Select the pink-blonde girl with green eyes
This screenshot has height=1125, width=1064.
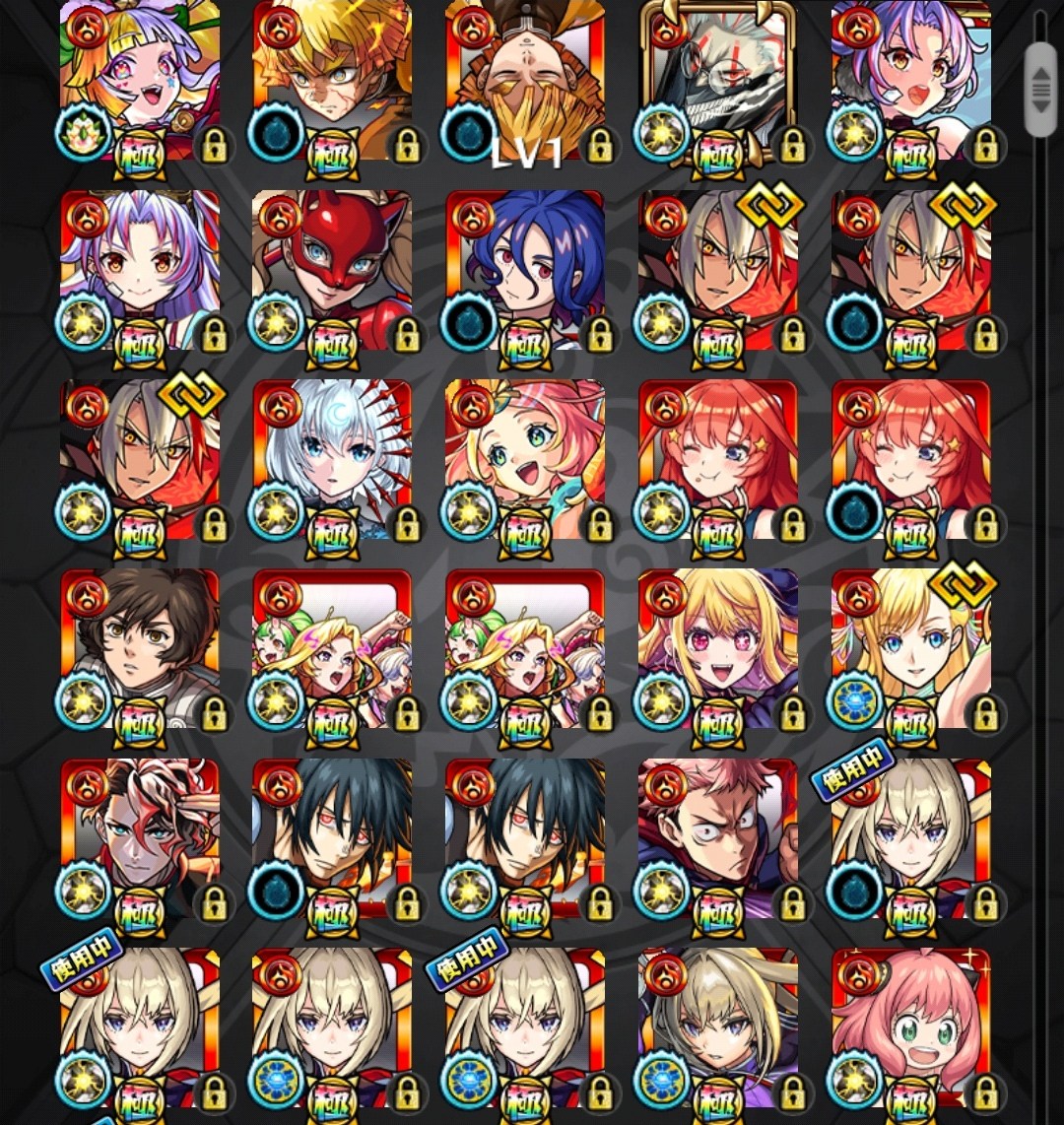[x=526, y=458]
